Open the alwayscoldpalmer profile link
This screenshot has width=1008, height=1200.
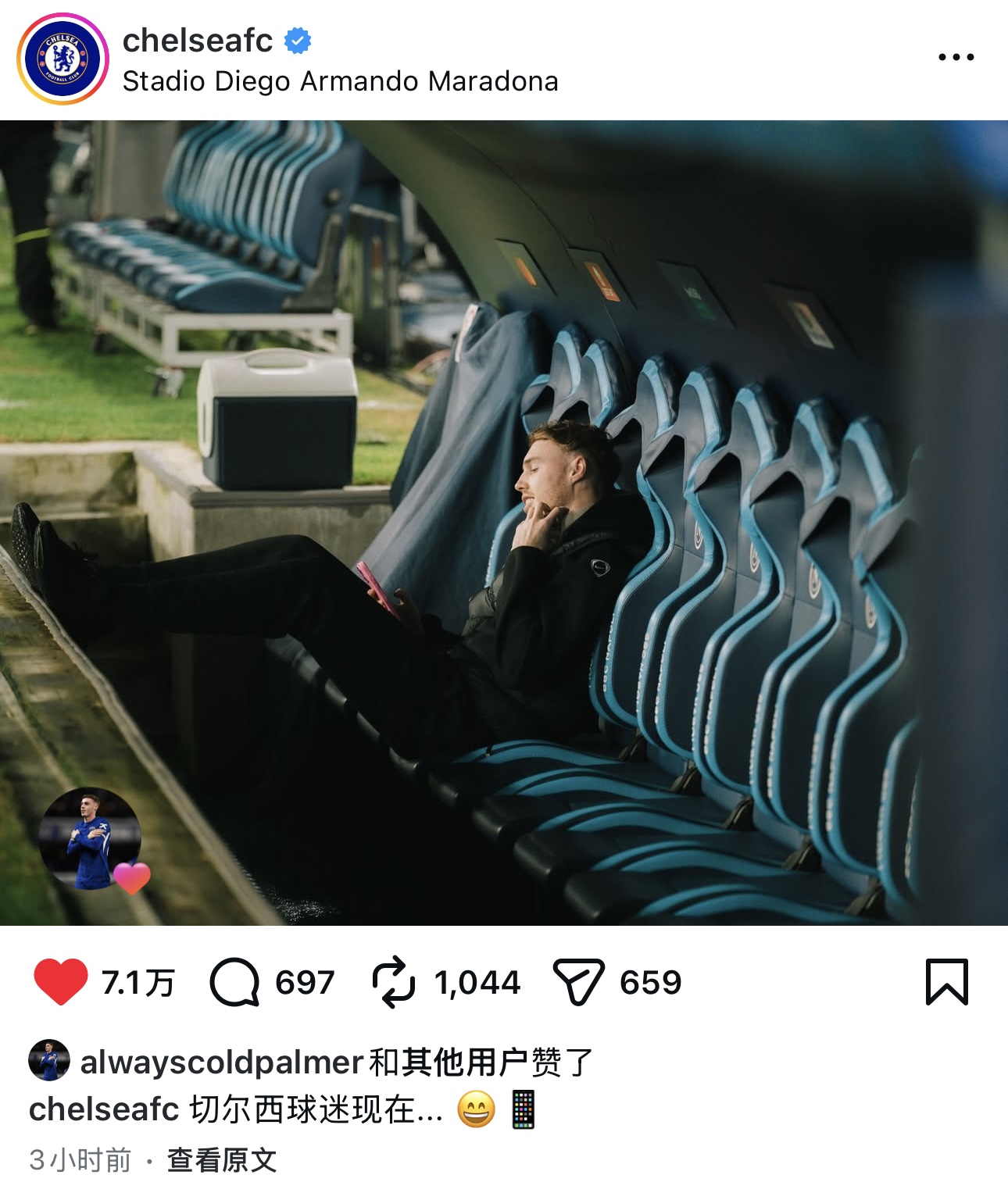click(x=221, y=1062)
